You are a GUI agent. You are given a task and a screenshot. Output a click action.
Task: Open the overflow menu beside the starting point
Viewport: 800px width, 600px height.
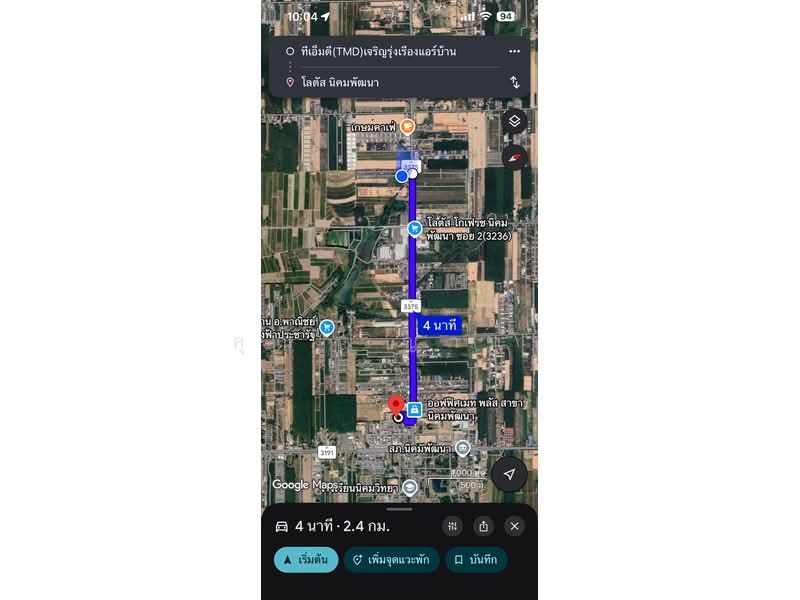514,51
